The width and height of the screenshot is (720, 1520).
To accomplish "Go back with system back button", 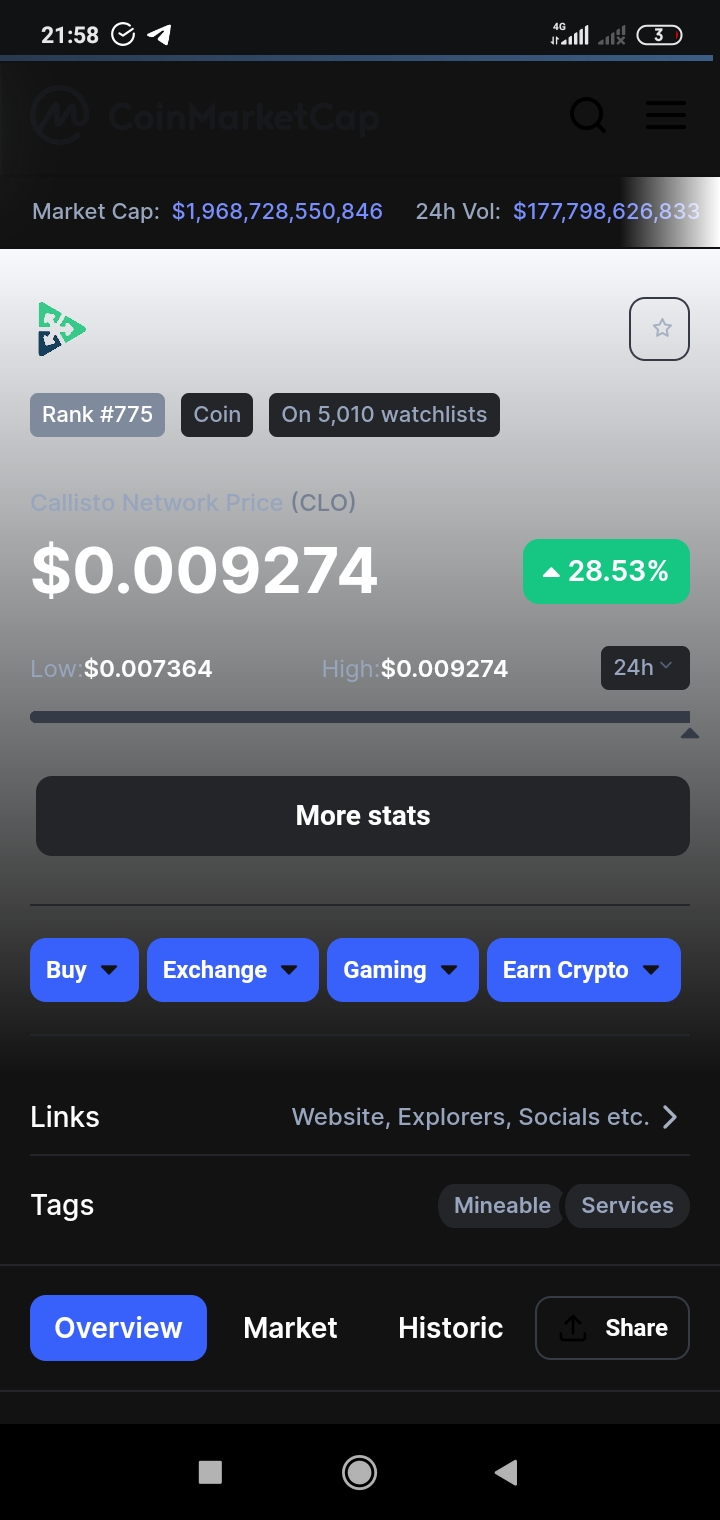I will [506, 1472].
